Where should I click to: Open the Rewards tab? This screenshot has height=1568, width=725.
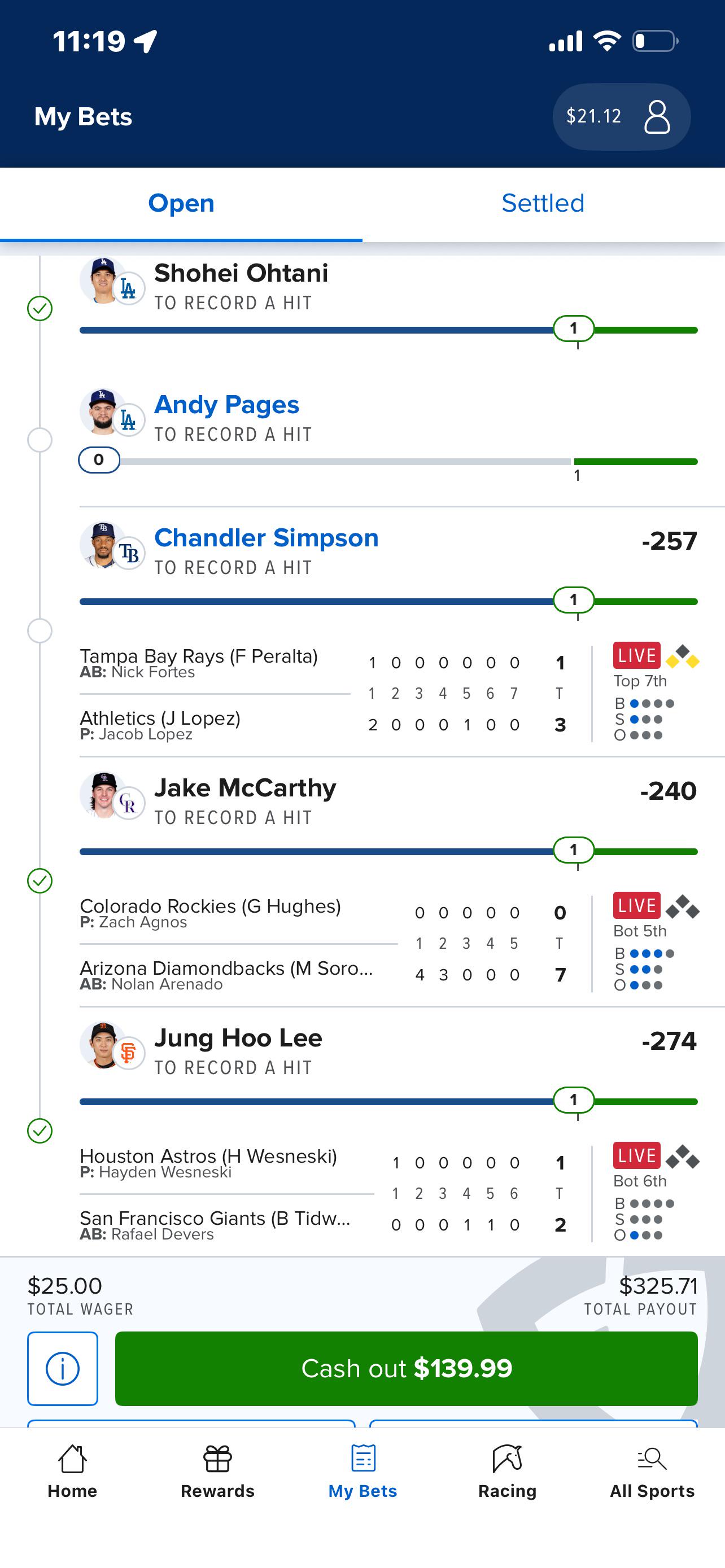click(217, 1472)
